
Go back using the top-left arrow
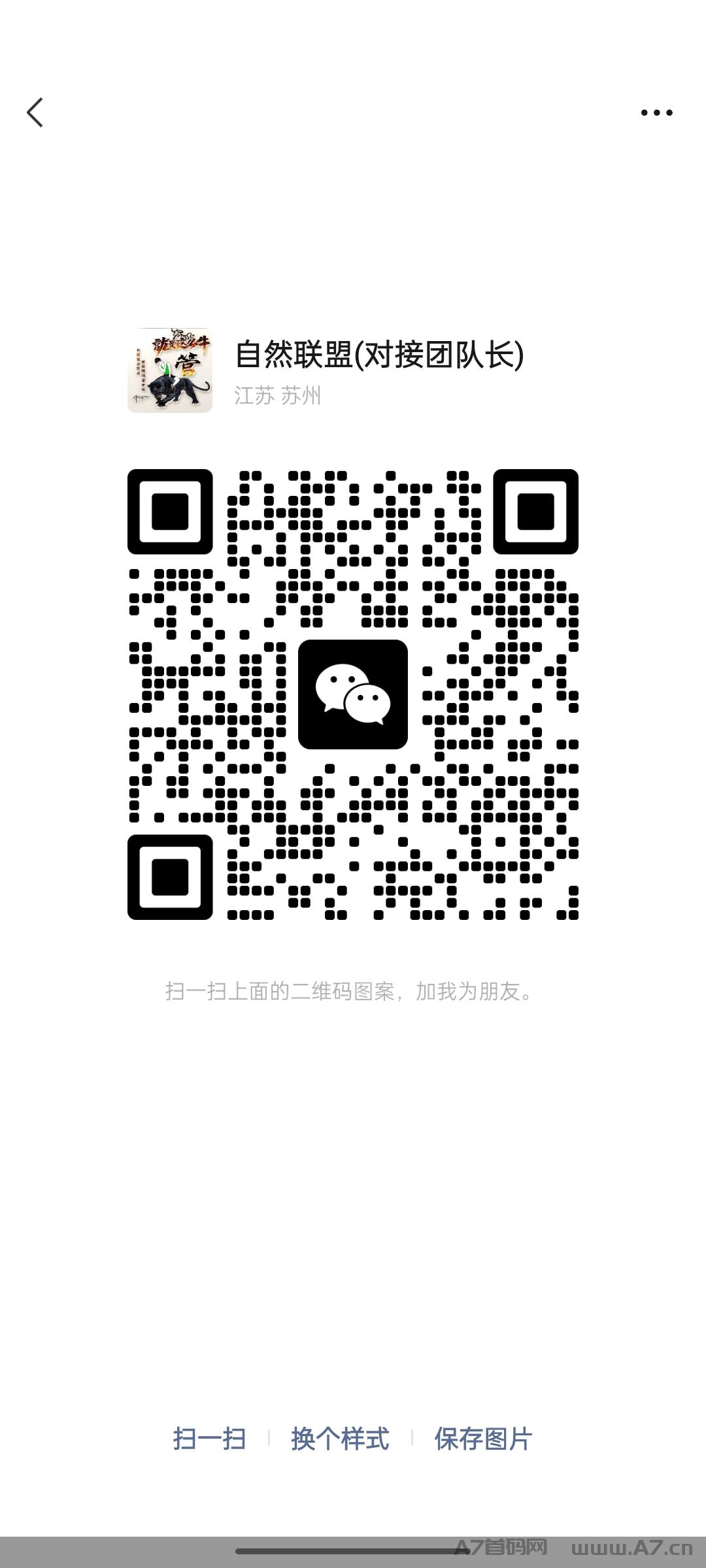(x=35, y=112)
